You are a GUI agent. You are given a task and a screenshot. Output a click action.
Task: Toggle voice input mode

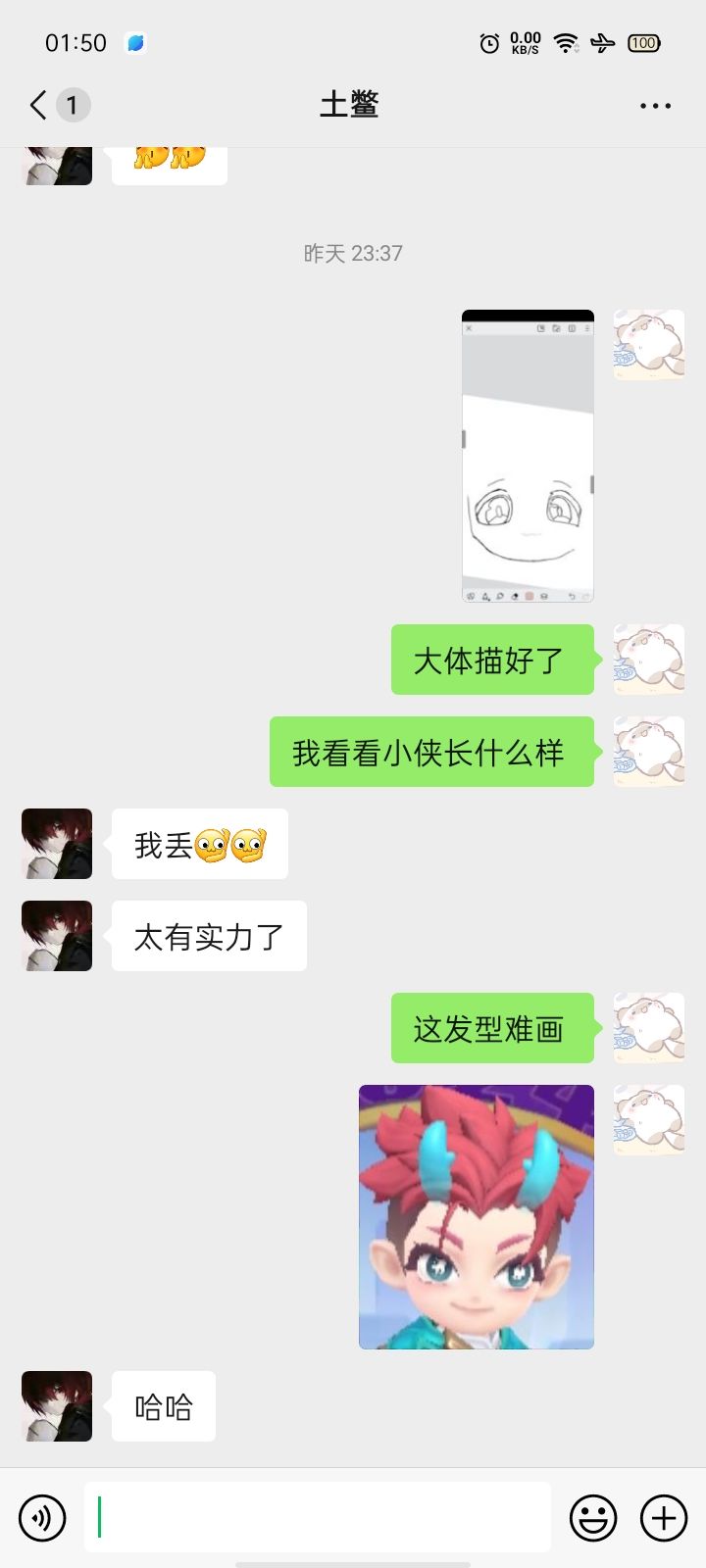pos(41,1516)
